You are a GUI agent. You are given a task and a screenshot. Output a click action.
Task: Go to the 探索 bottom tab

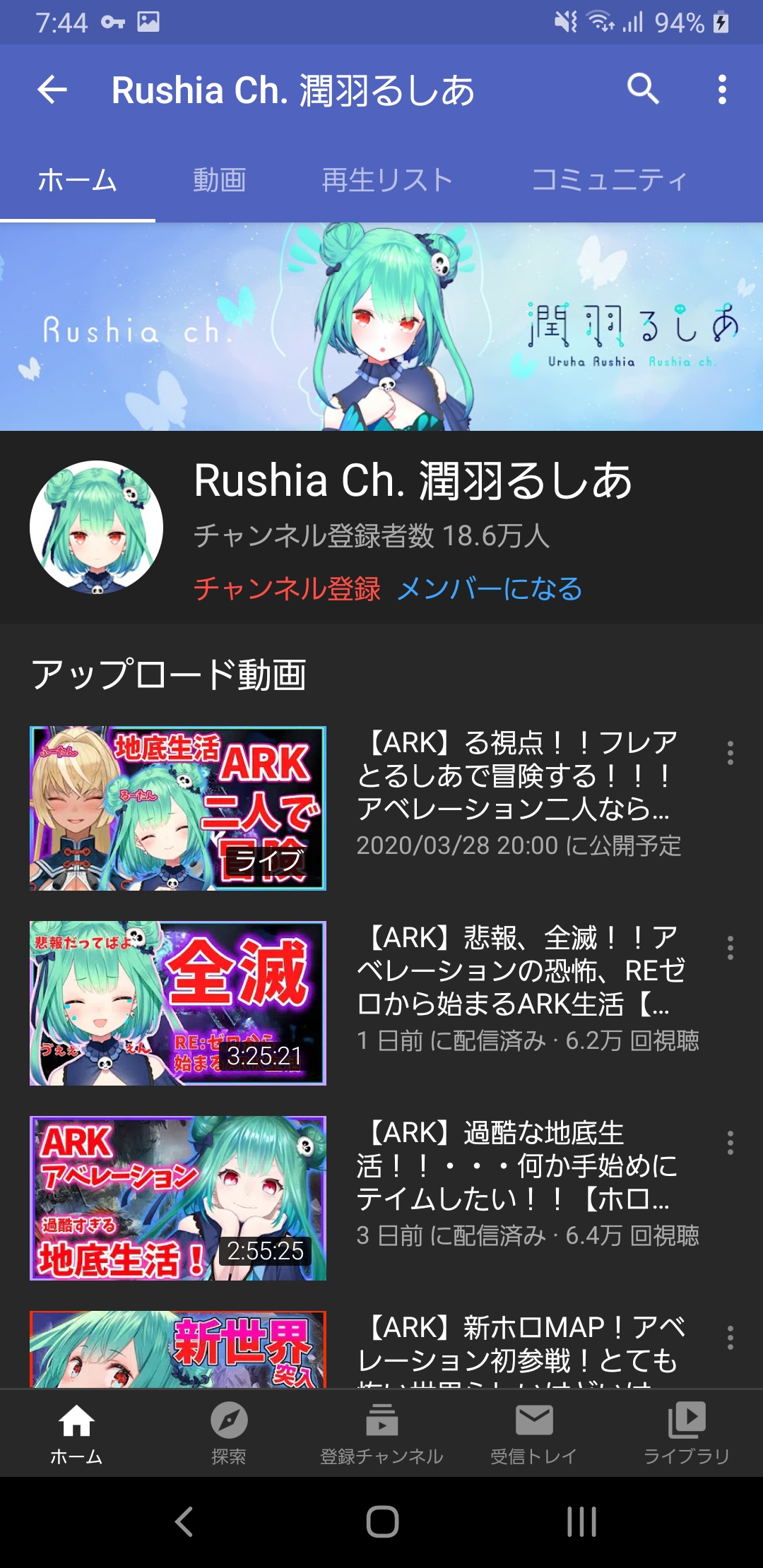coord(229,1434)
